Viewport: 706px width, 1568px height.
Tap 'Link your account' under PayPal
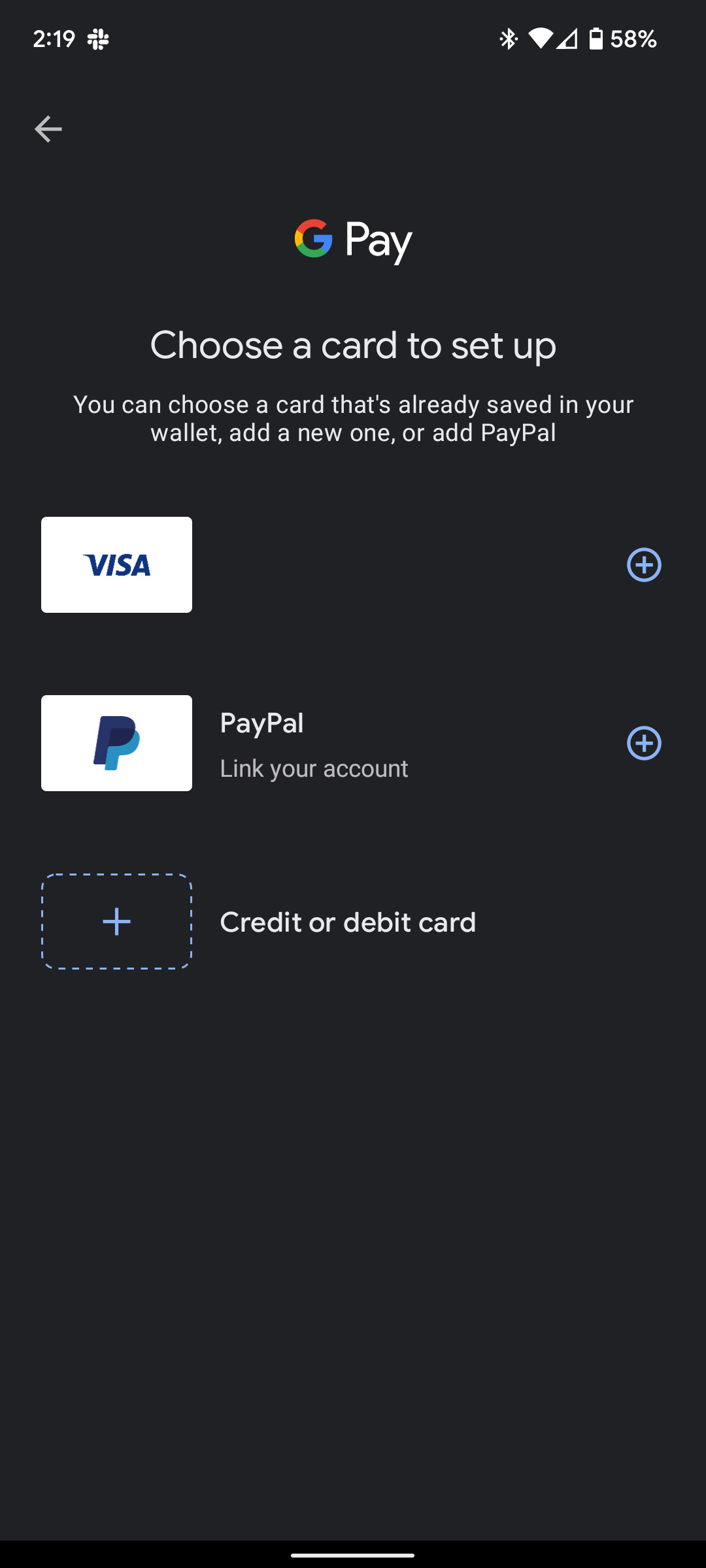314,768
